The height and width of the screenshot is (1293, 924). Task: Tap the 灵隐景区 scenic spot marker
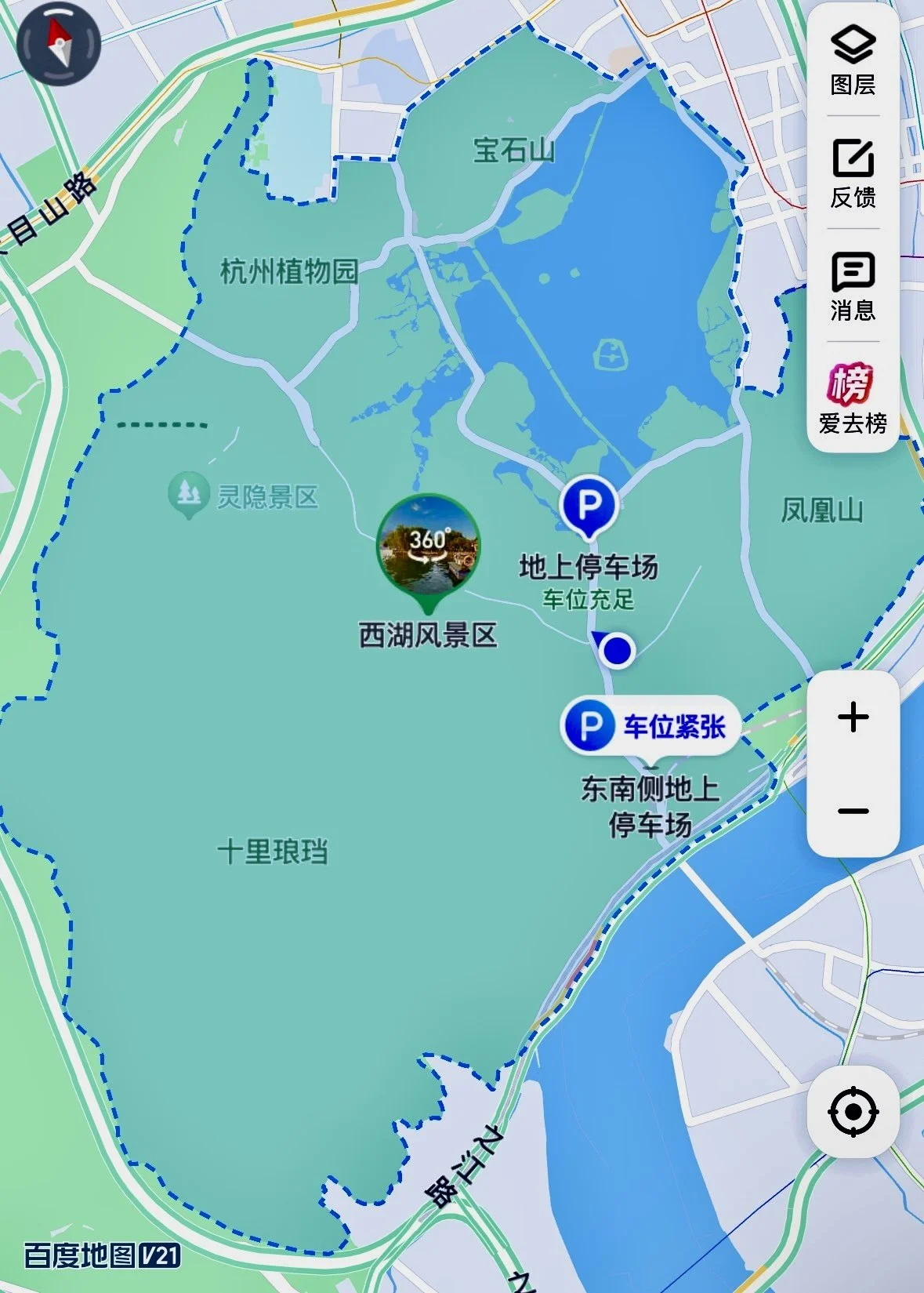[x=188, y=494]
